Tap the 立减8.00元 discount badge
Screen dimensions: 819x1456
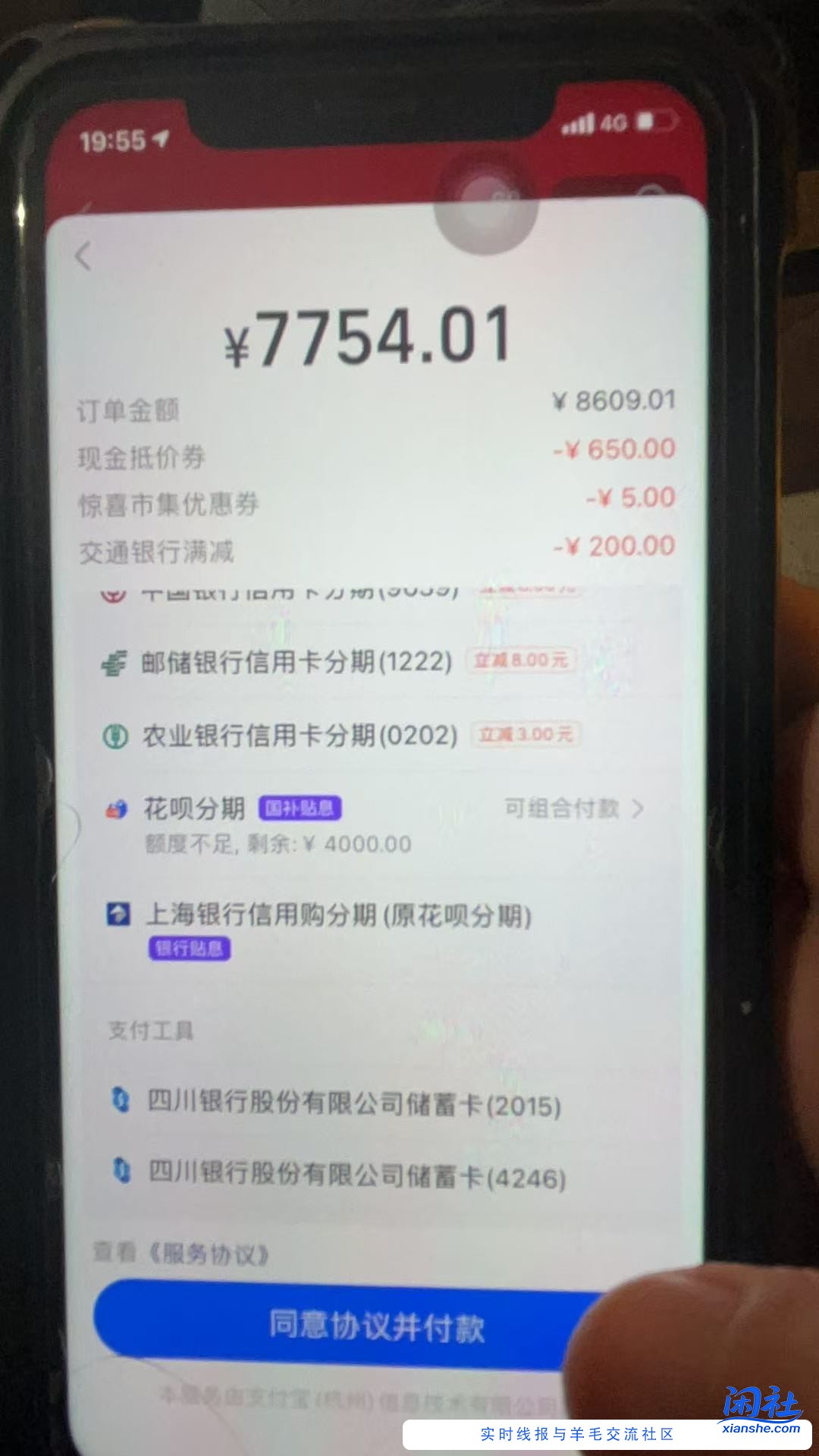coord(522,660)
